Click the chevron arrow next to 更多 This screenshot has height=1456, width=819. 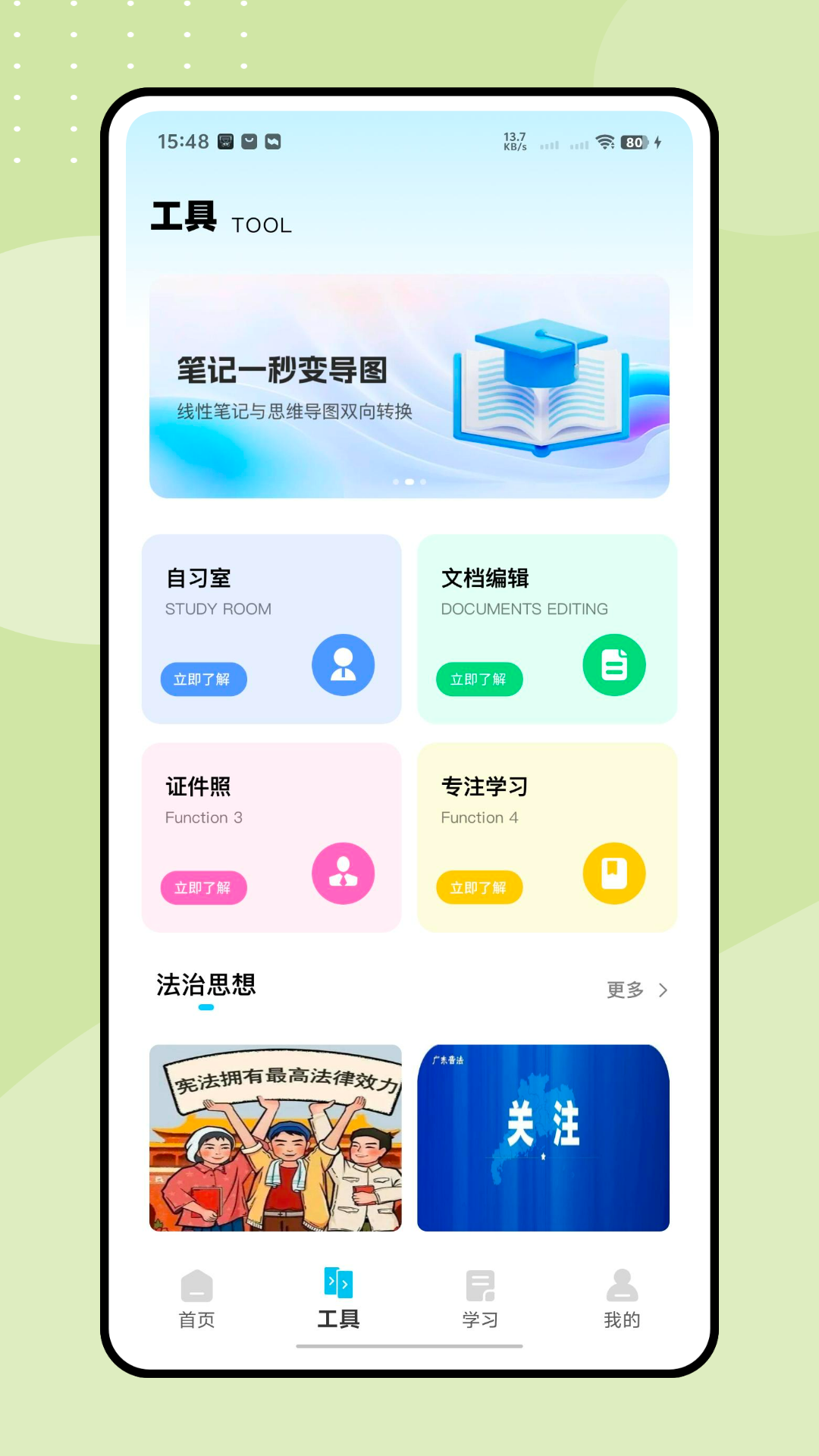[x=661, y=990]
